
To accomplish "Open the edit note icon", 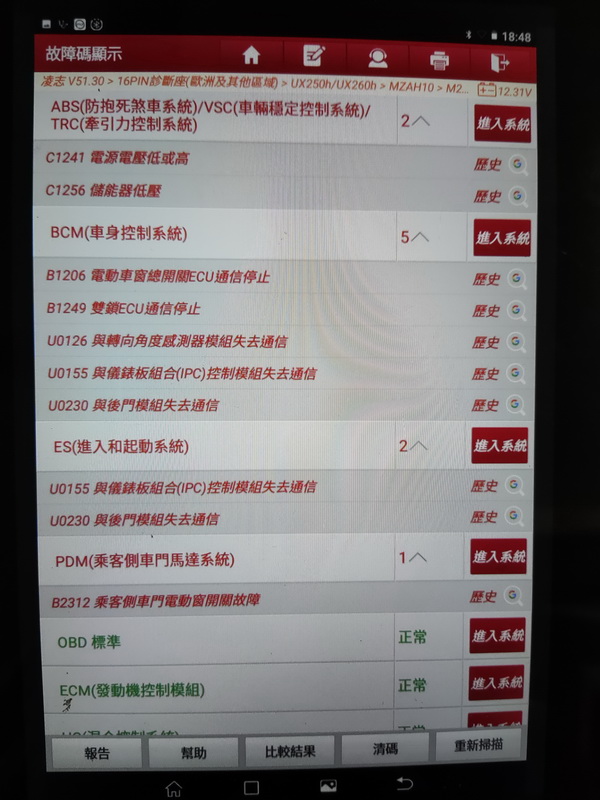I will point(313,57).
